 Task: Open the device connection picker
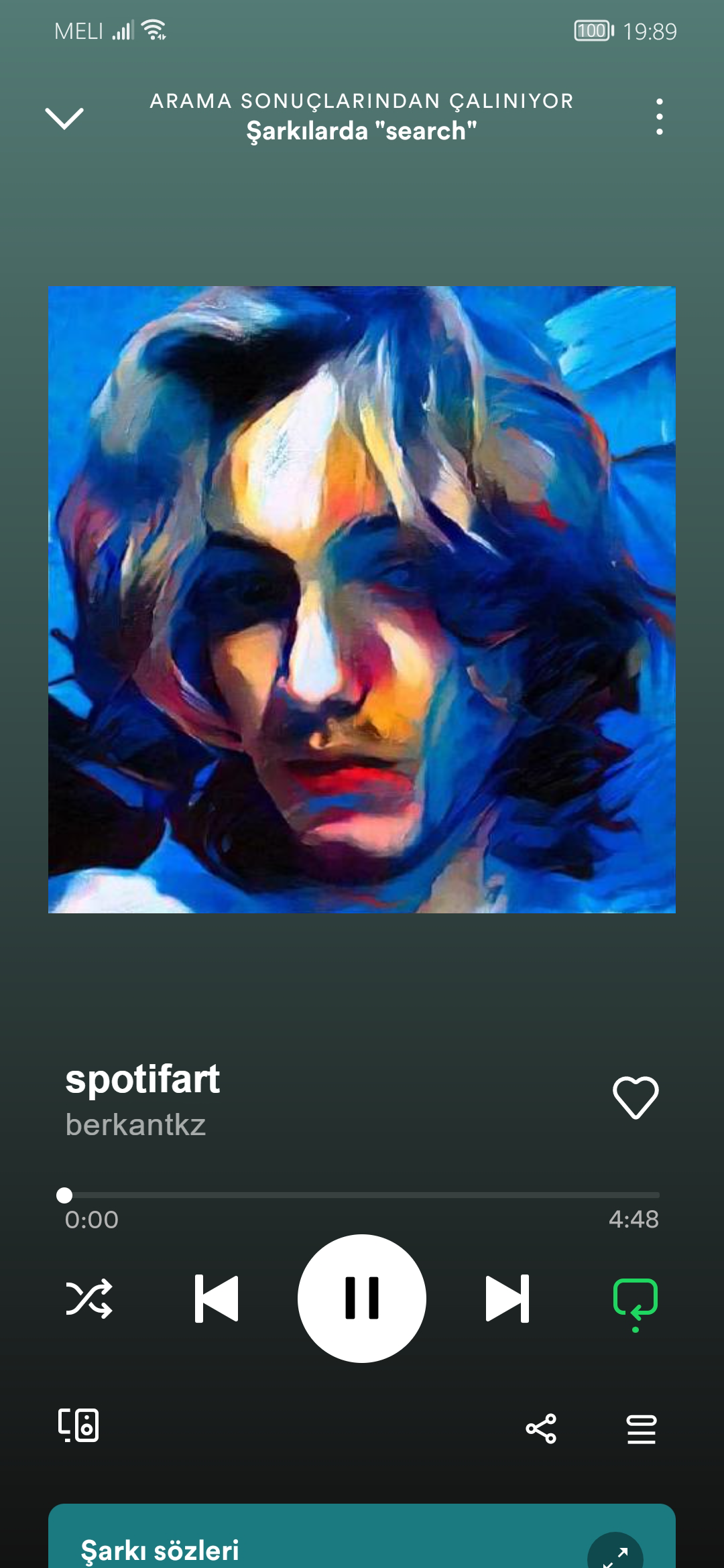[78, 1425]
